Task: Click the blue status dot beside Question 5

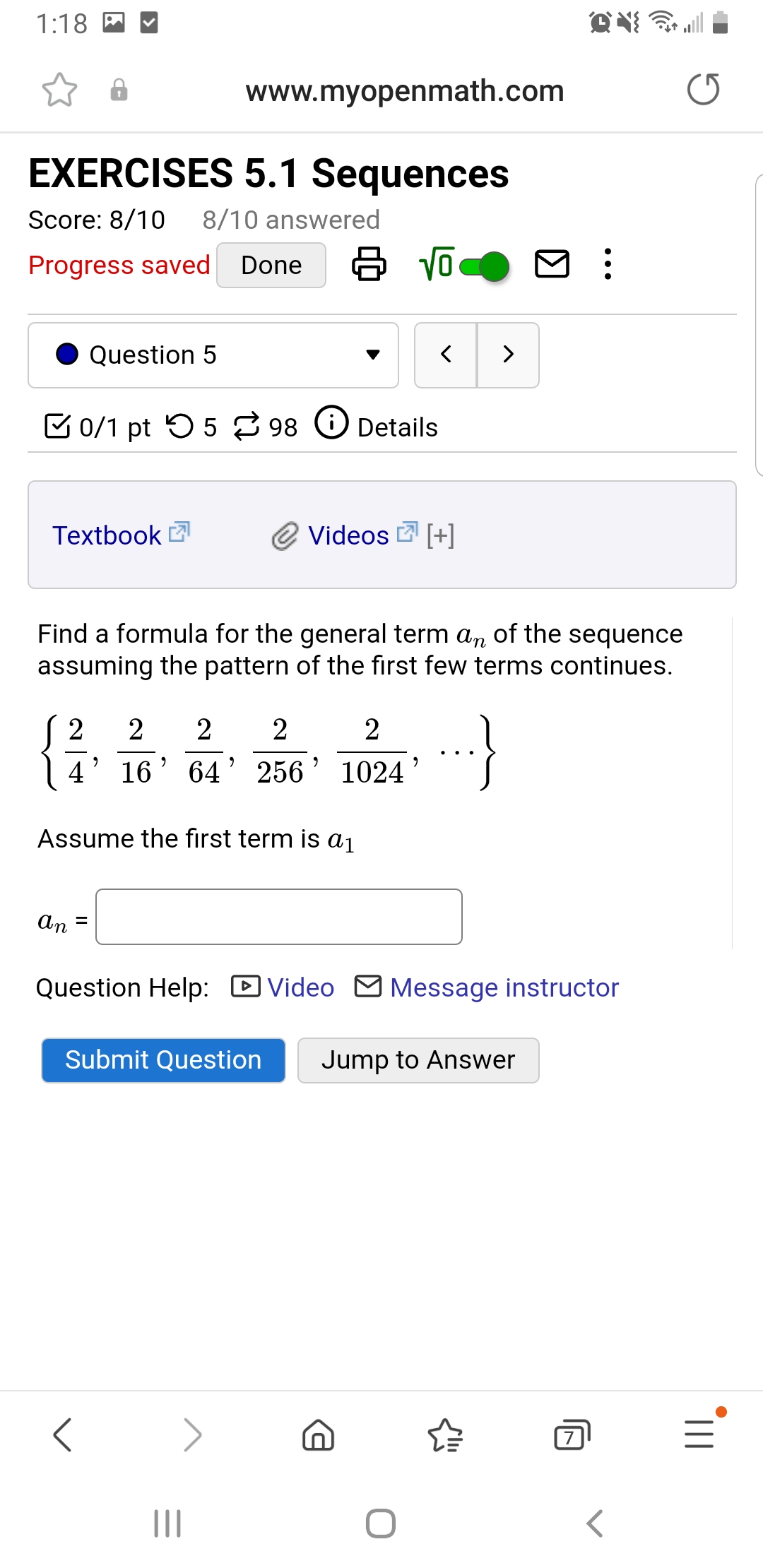Action: (x=68, y=355)
